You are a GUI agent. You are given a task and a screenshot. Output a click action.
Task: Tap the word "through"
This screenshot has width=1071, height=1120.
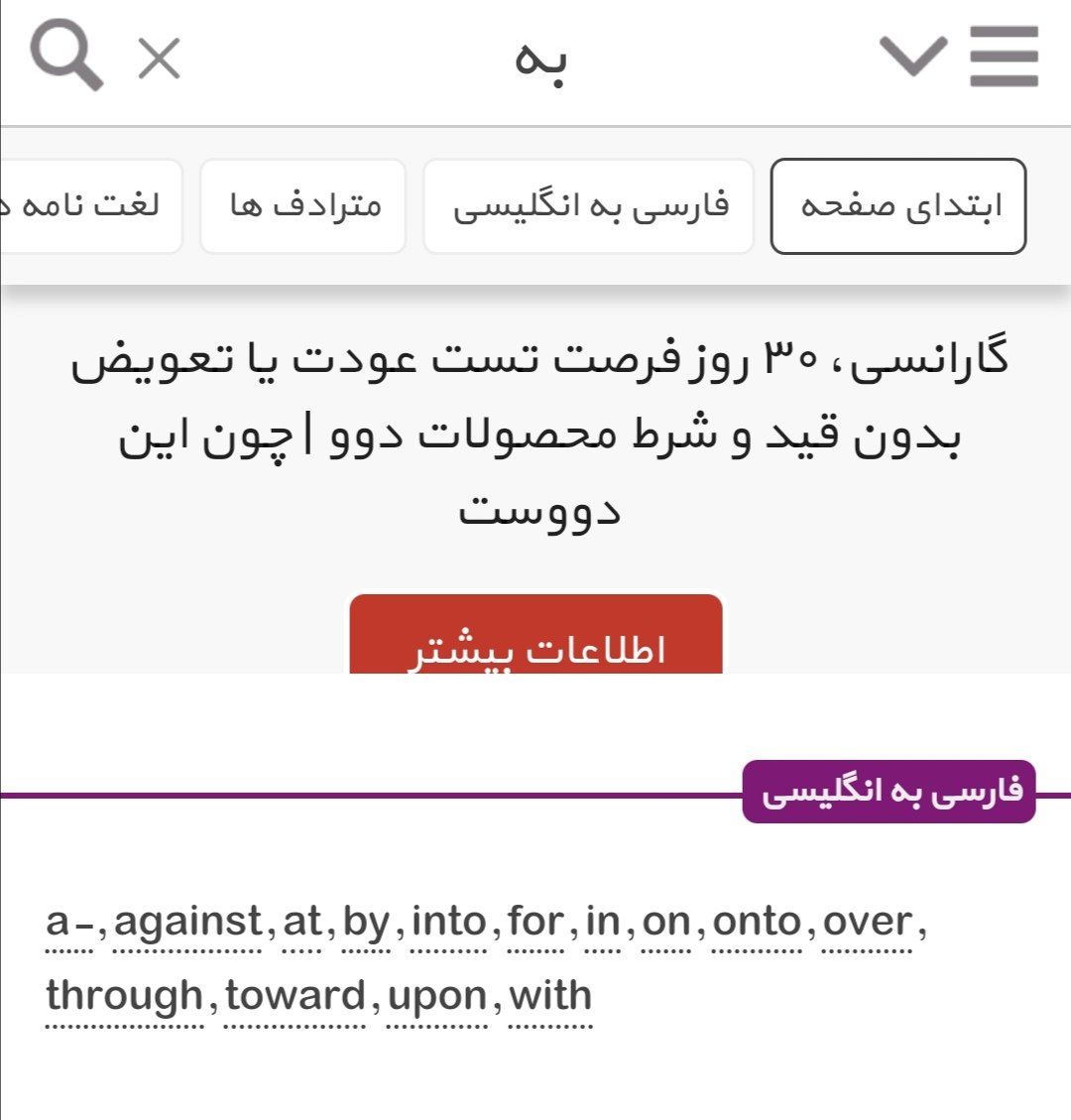(124, 996)
